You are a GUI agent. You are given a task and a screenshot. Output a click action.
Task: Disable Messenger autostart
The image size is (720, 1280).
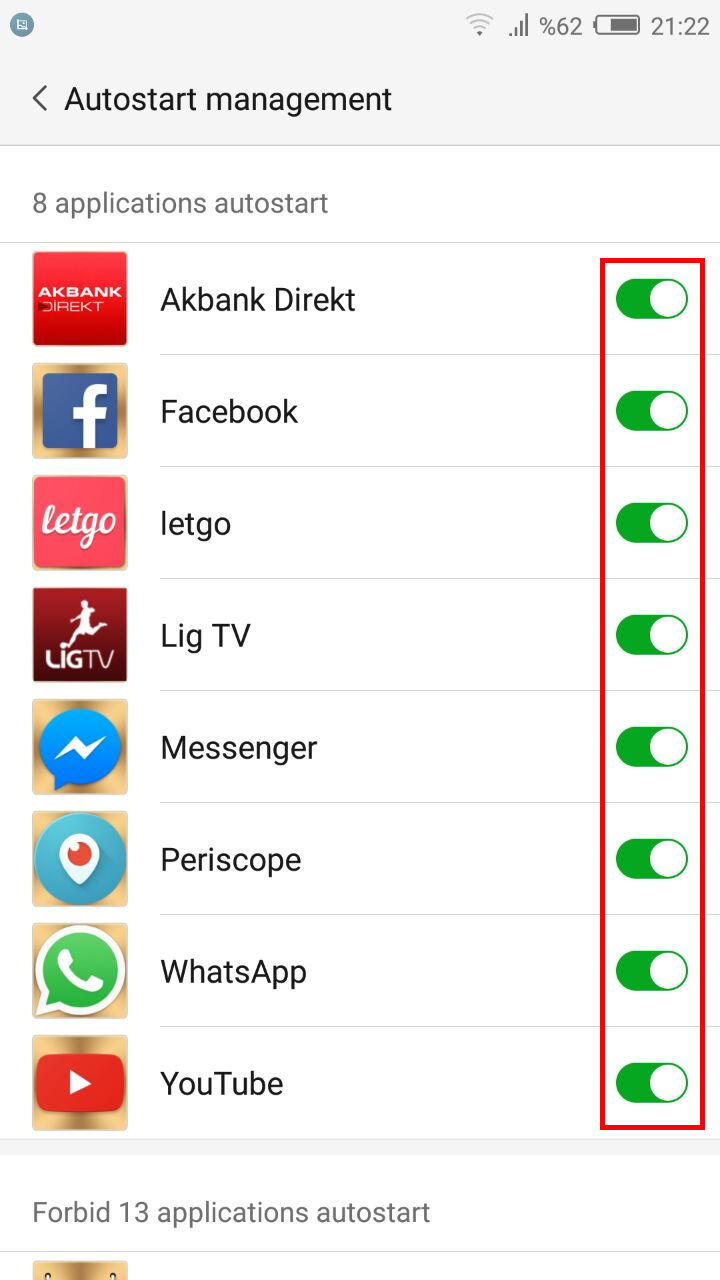click(x=652, y=747)
